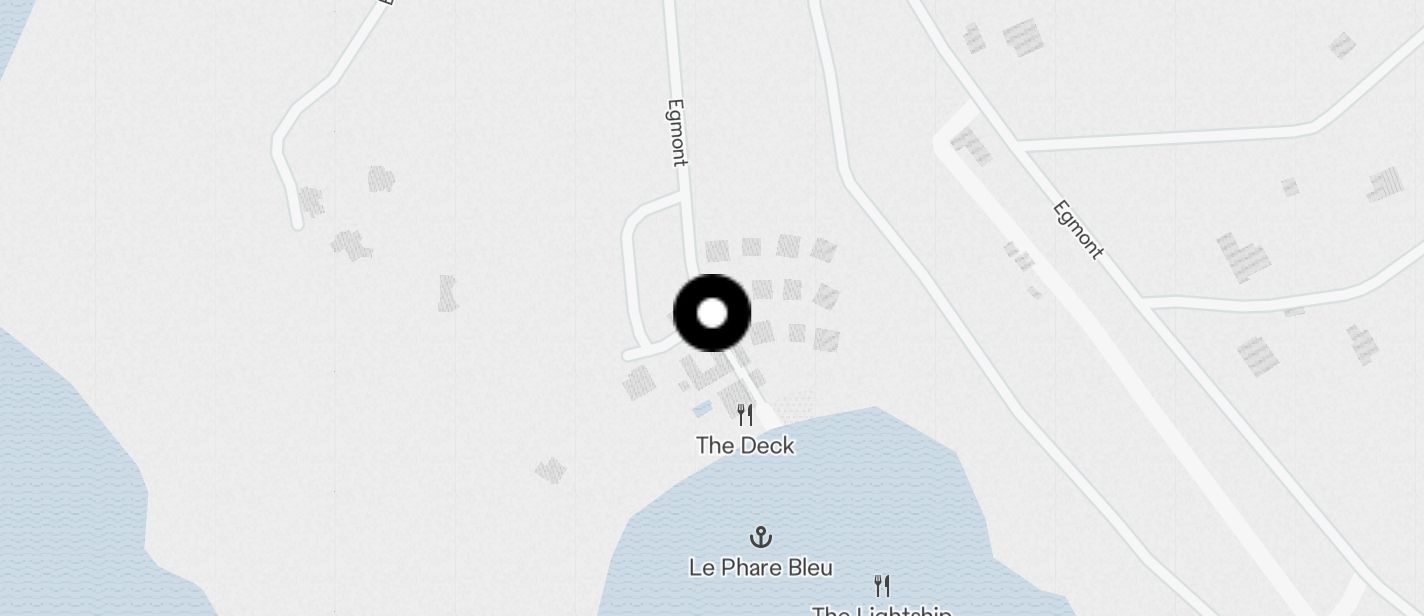Open The Deck restaurant marker
This screenshot has height=616, width=1424.
coord(745,415)
